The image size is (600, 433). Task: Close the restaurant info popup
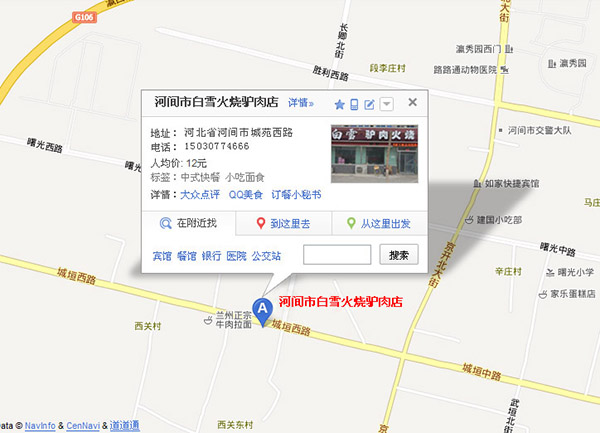412,103
